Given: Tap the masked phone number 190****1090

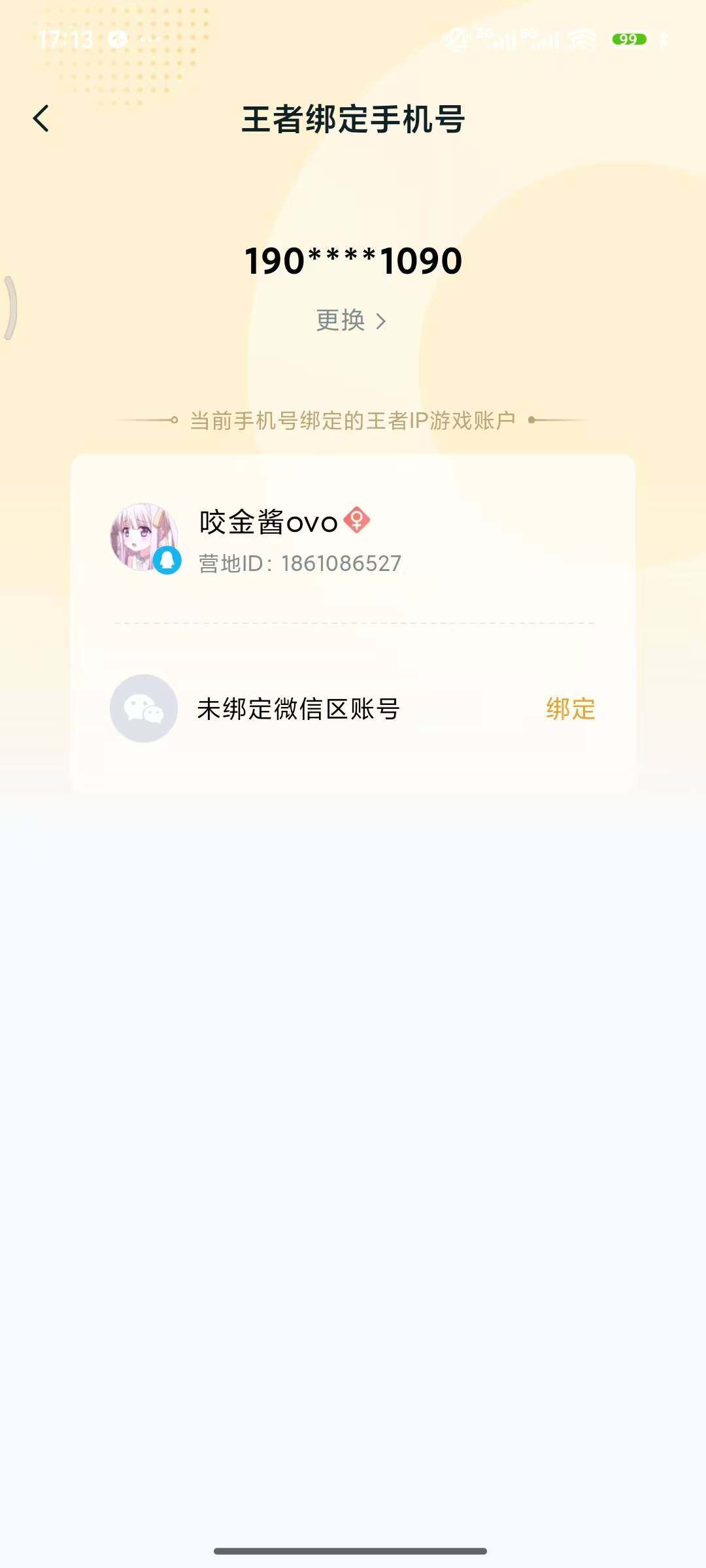Looking at the screenshot, I should tap(353, 261).
